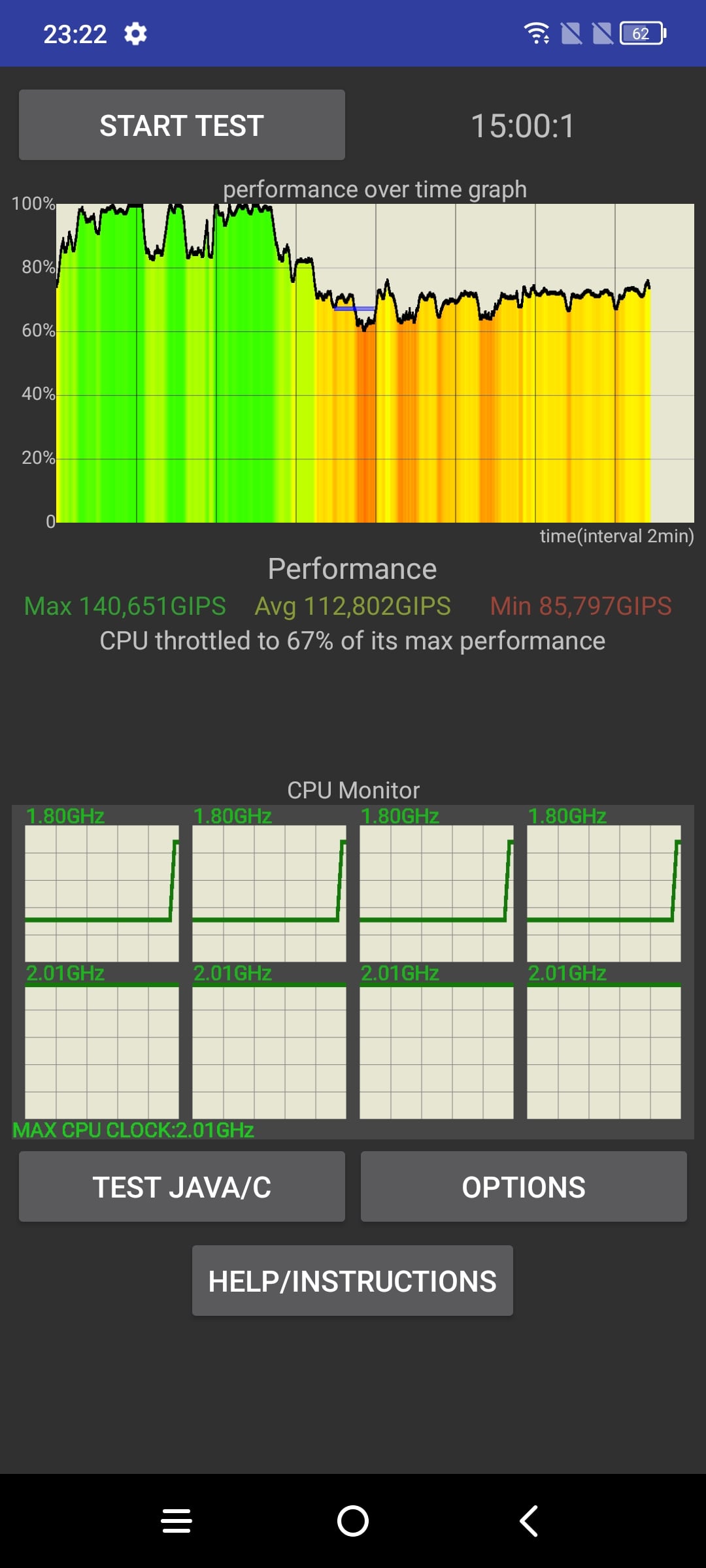
Task: Open the recent apps menu
Action: coord(176,1521)
